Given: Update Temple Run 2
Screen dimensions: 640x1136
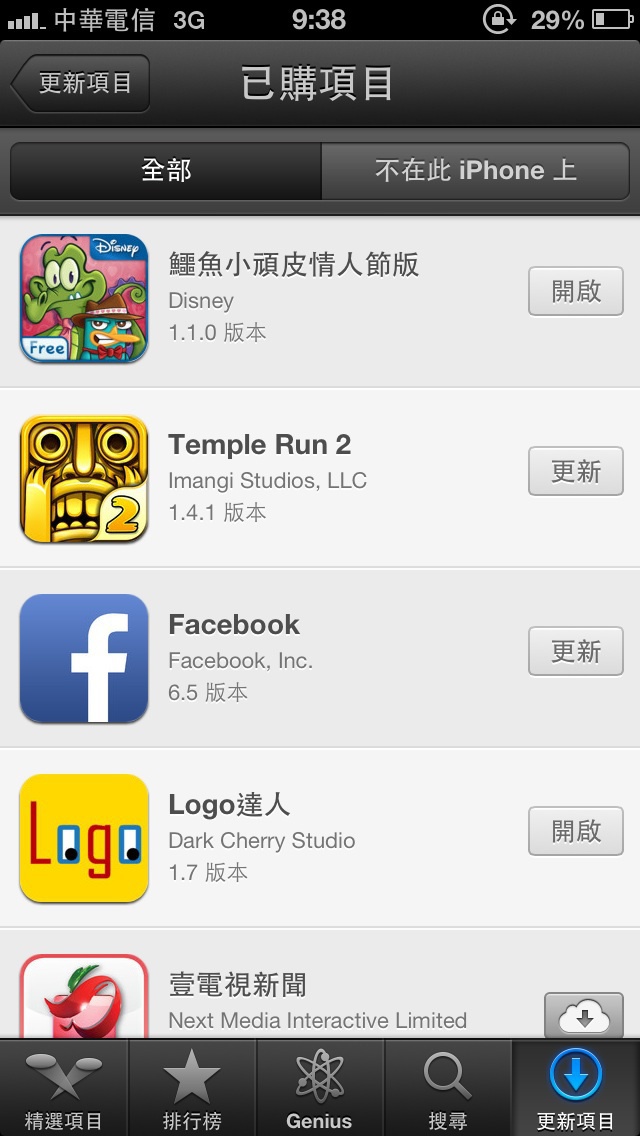Looking at the screenshot, I should click(575, 471).
